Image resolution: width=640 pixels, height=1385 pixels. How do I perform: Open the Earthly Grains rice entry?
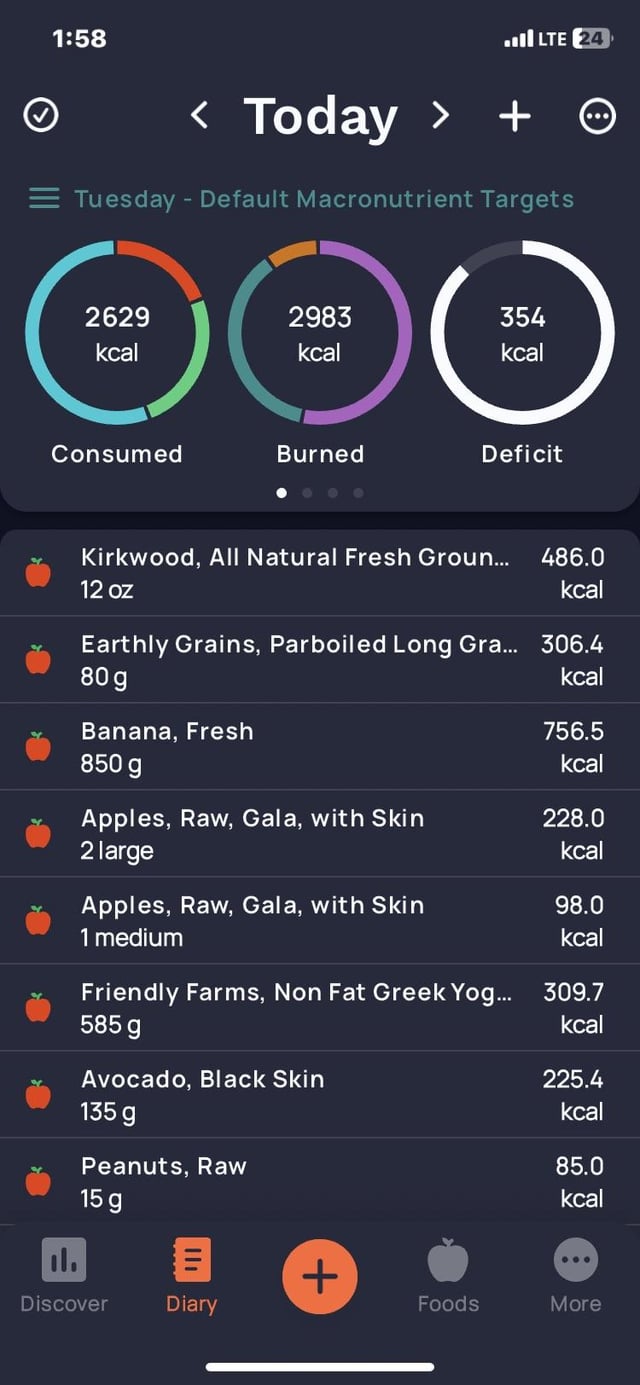coord(320,660)
